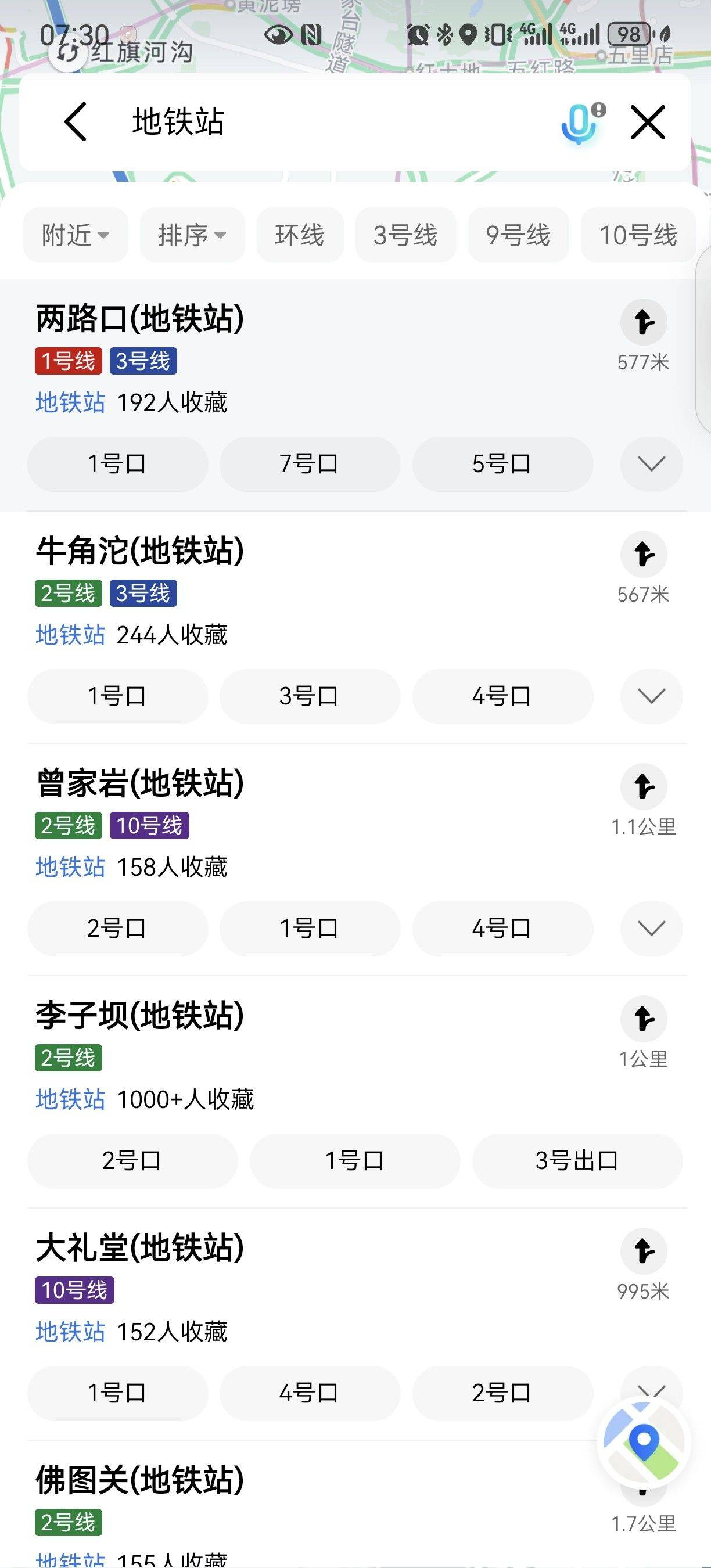Expand more exits for 两路口 station

pyautogui.click(x=651, y=464)
